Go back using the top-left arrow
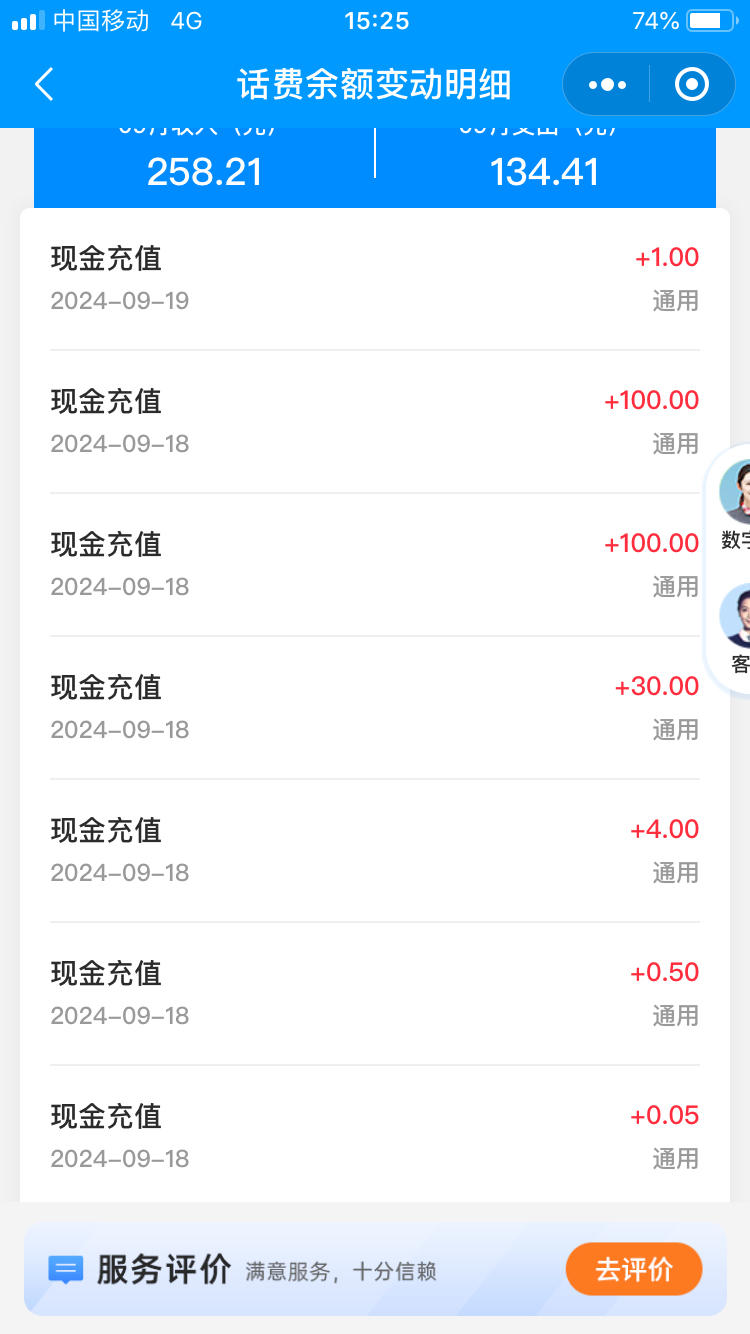This screenshot has width=750, height=1334. [x=44, y=85]
